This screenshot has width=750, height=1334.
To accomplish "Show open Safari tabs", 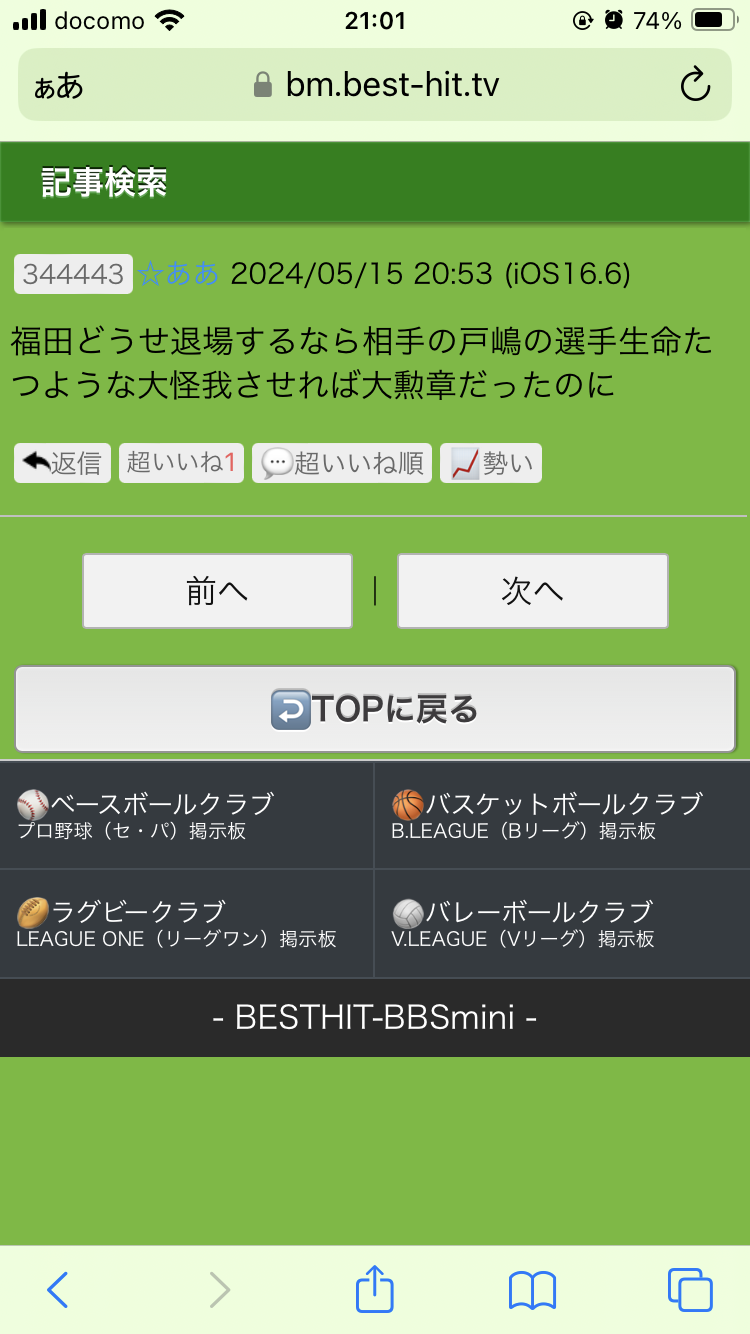I will (x=690, y=1290).
